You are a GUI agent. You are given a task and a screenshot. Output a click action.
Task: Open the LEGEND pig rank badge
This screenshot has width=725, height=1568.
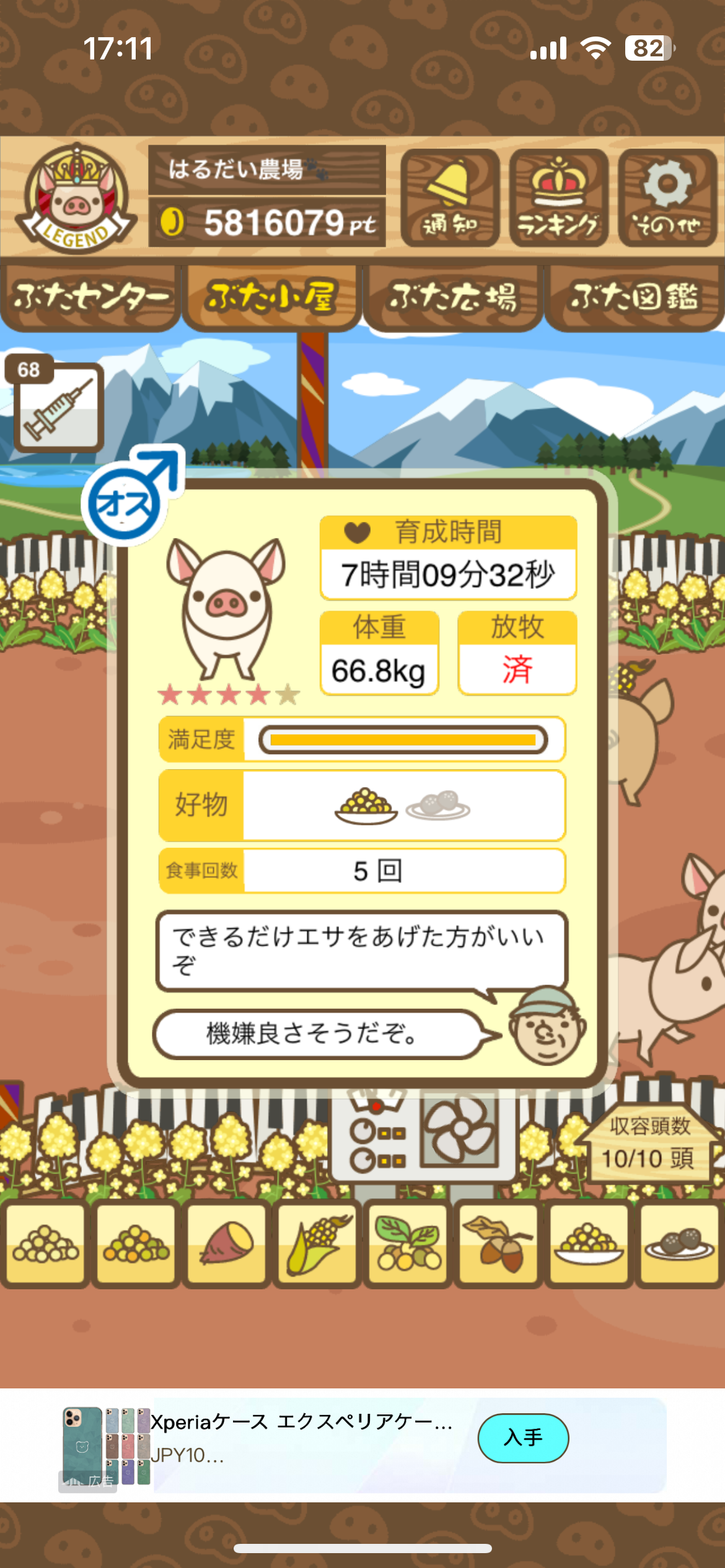[x=76, y=198]
